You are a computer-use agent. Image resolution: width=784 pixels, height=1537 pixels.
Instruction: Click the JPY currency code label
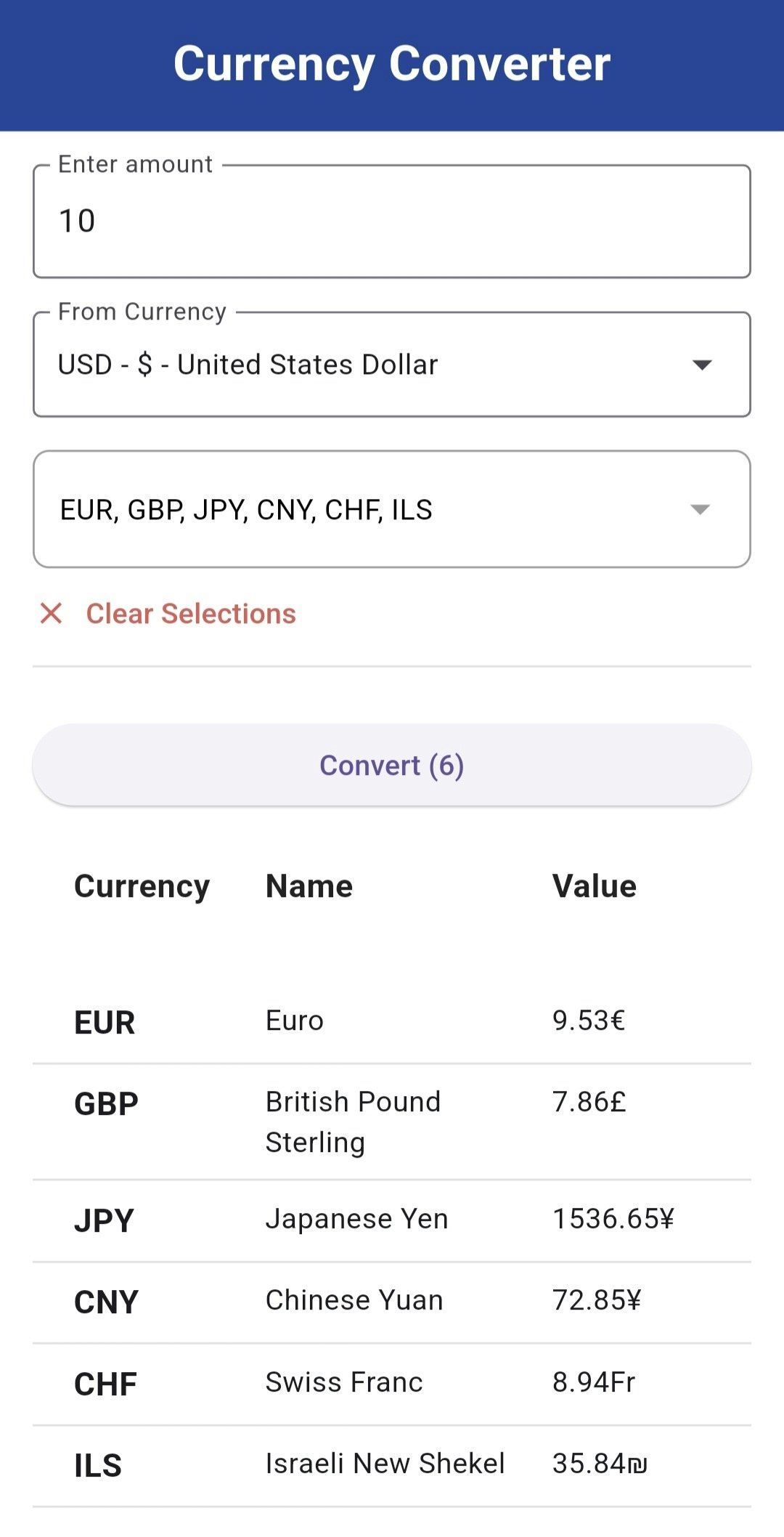(x=103, y=1220)
